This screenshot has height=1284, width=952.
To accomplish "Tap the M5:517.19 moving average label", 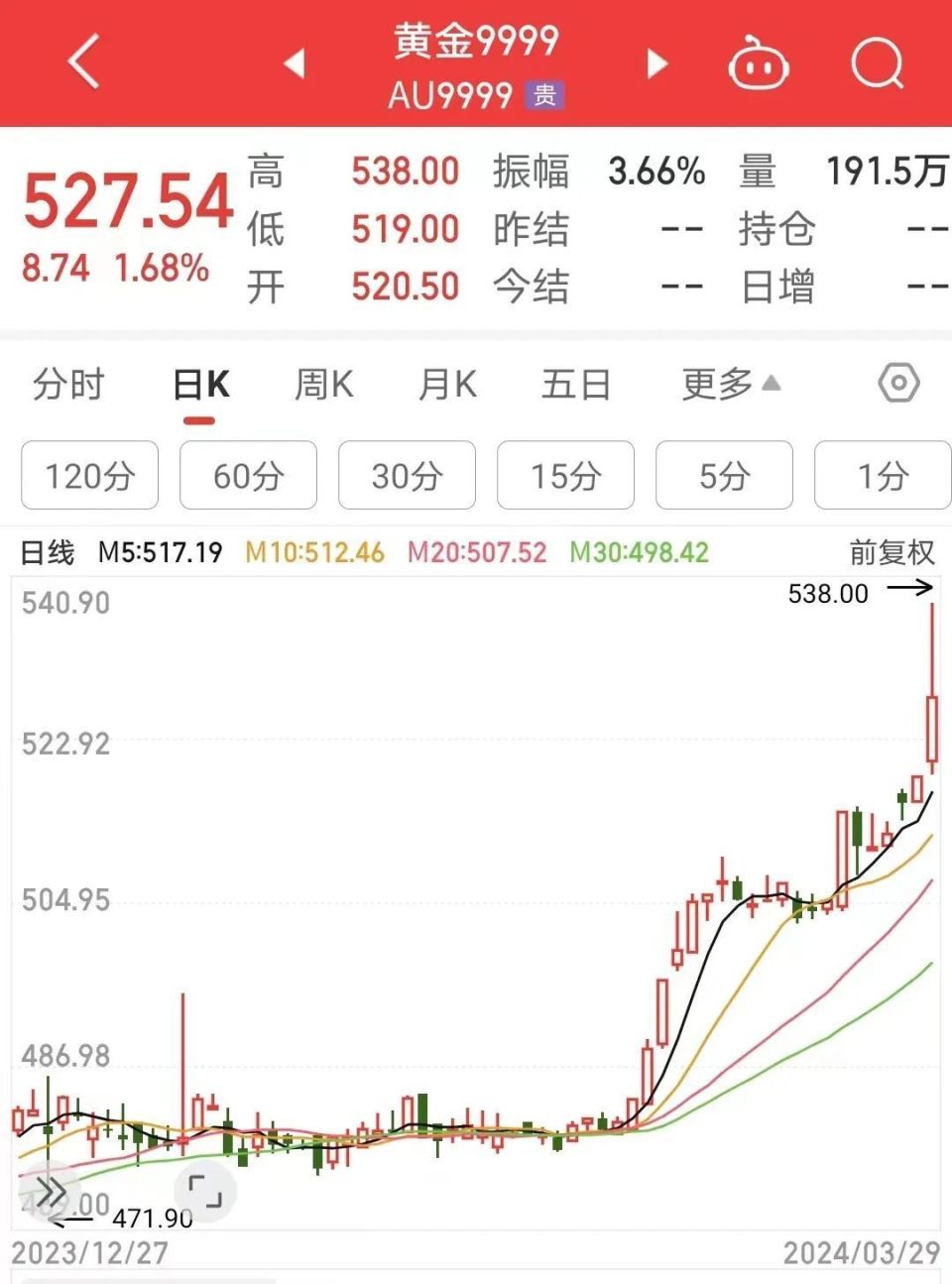I will point(162,552).
